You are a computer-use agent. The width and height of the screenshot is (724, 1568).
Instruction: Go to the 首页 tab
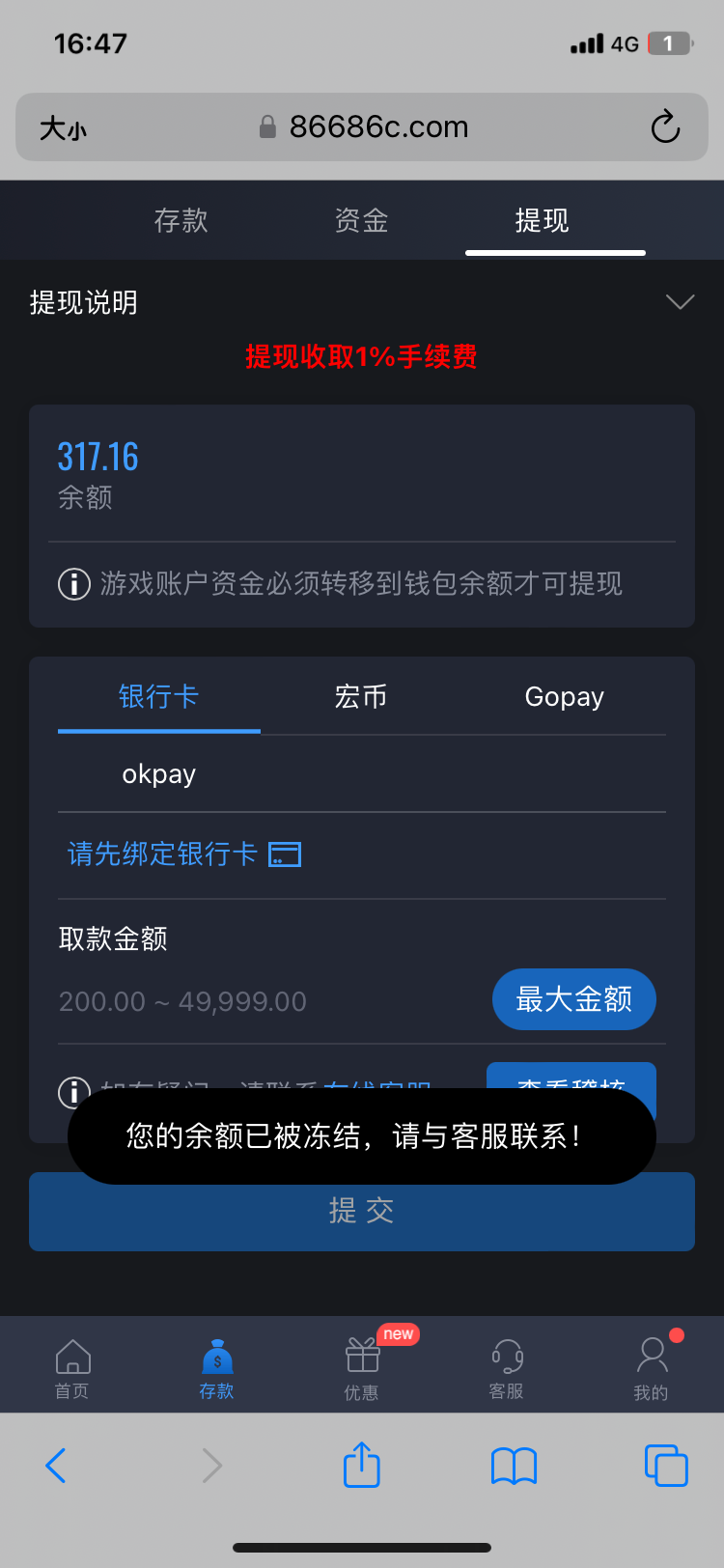click(x=72, y=1369)
